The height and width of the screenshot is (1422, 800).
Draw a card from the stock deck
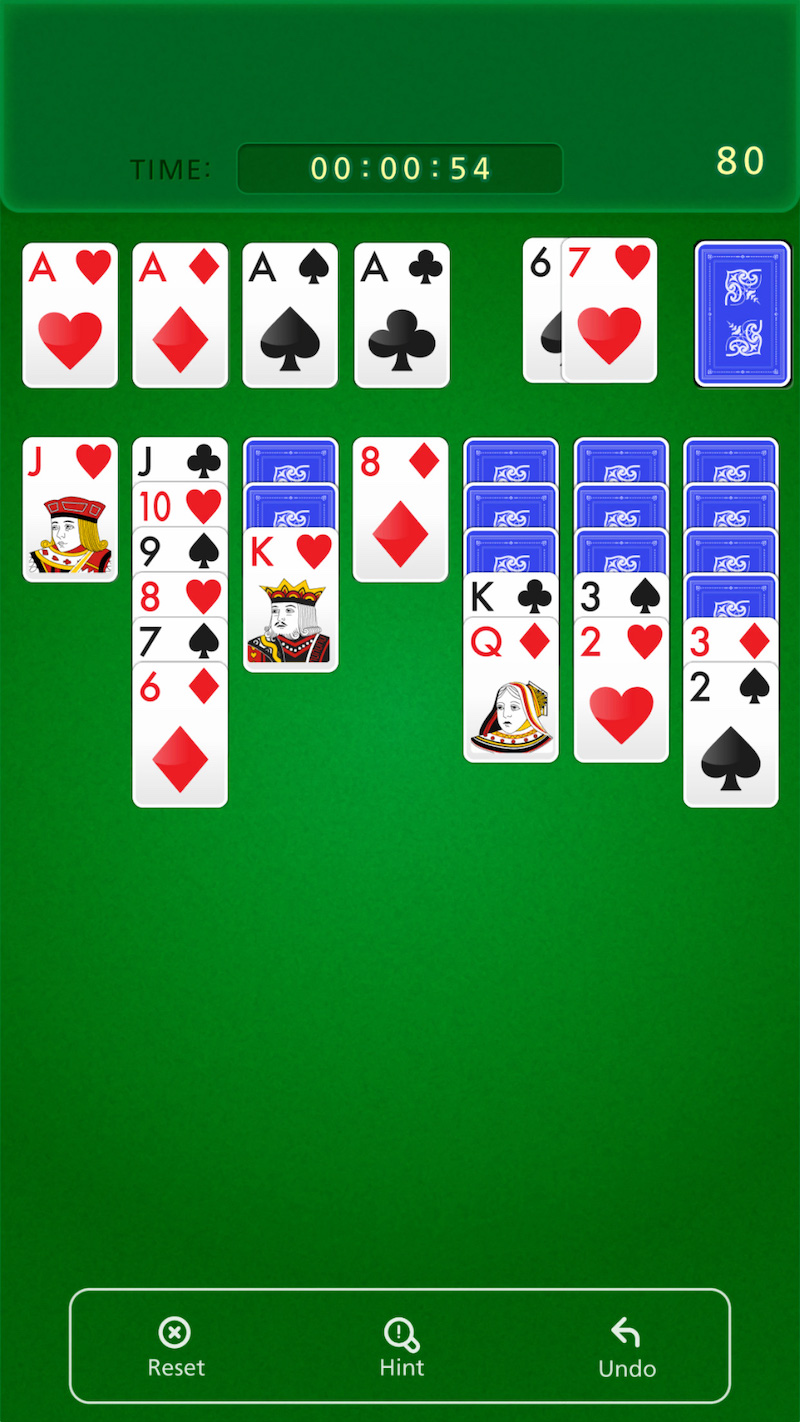pyautogui.click(x=742, y=314)
